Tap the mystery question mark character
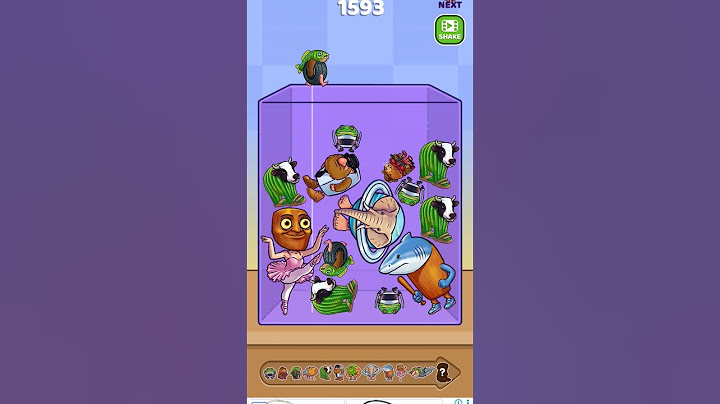 click(443, 373)
